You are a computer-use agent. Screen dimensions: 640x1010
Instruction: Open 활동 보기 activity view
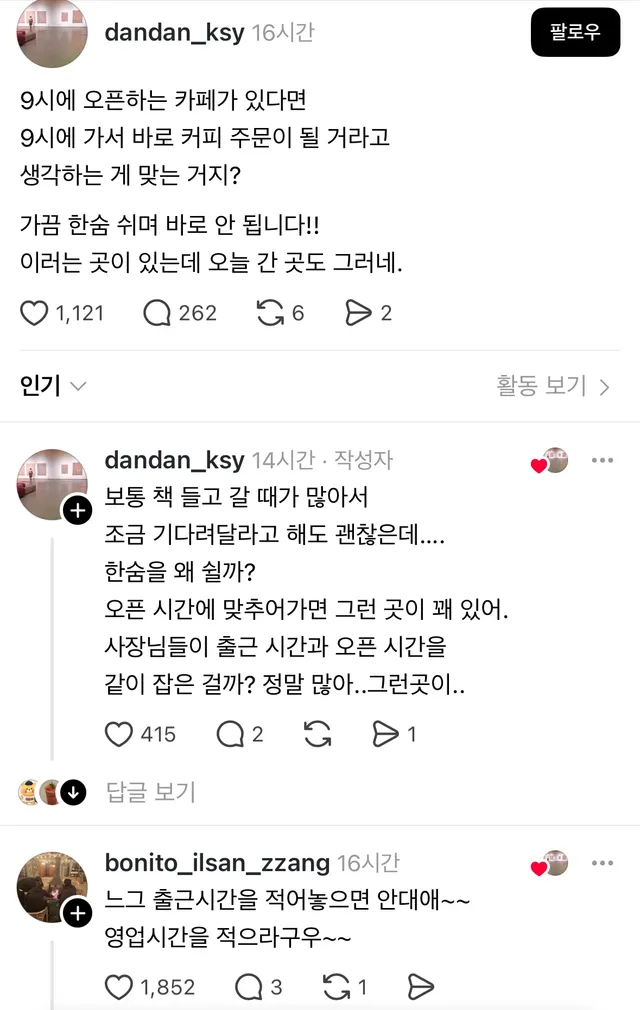(x=553, y=386)
